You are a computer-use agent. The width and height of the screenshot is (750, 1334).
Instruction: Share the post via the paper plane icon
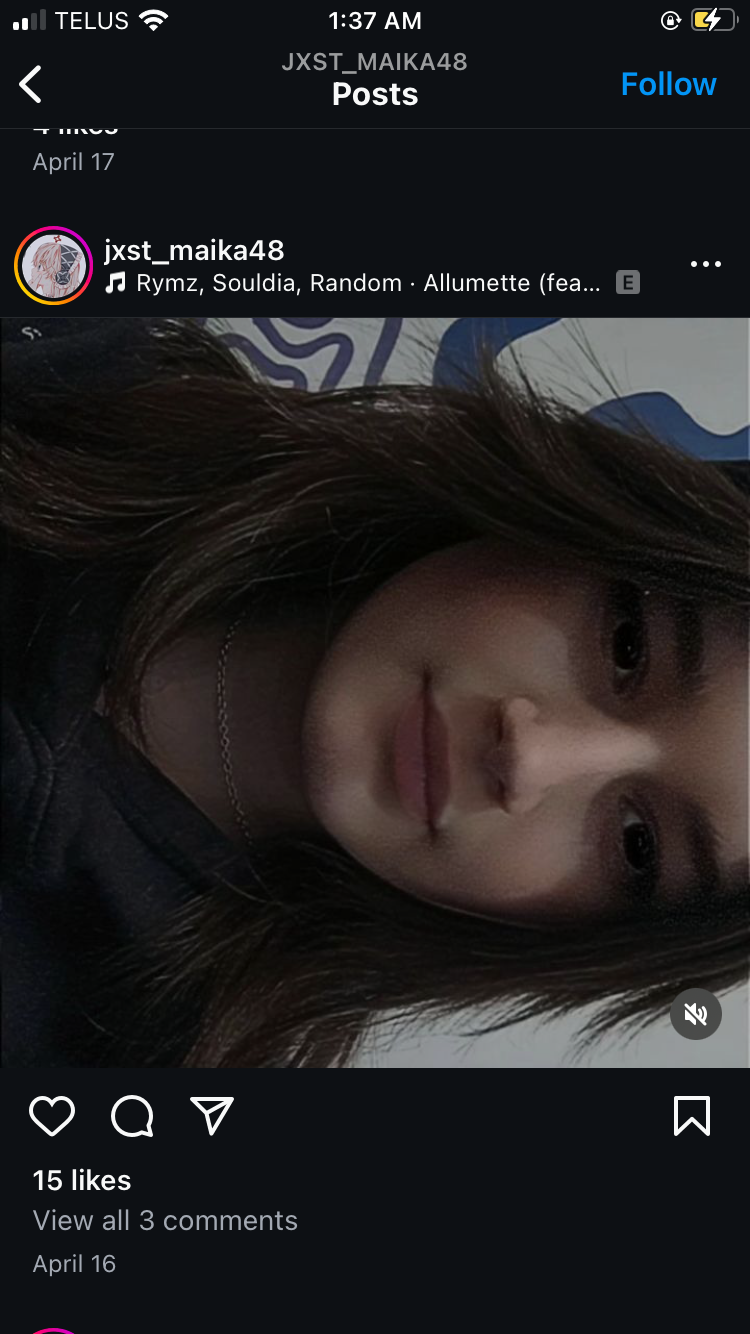(212, 1116)
